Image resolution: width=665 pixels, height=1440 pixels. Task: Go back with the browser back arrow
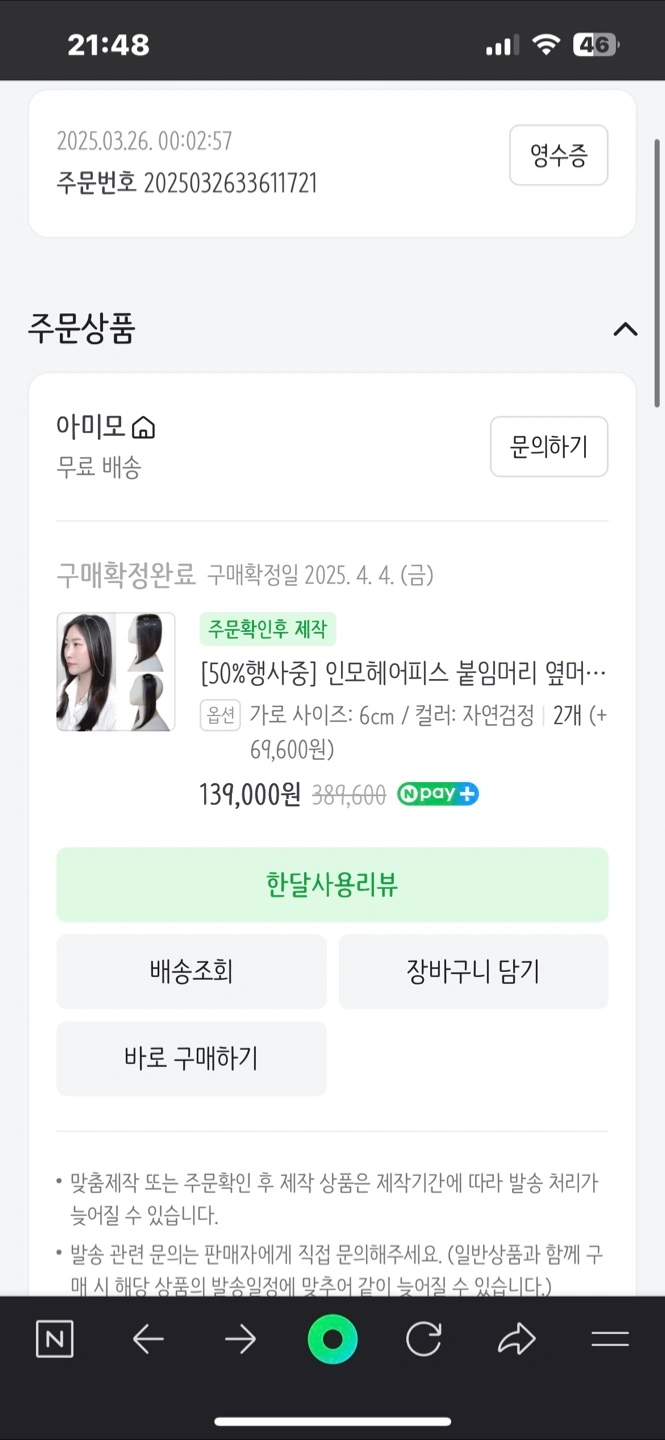coord(148,1340)
